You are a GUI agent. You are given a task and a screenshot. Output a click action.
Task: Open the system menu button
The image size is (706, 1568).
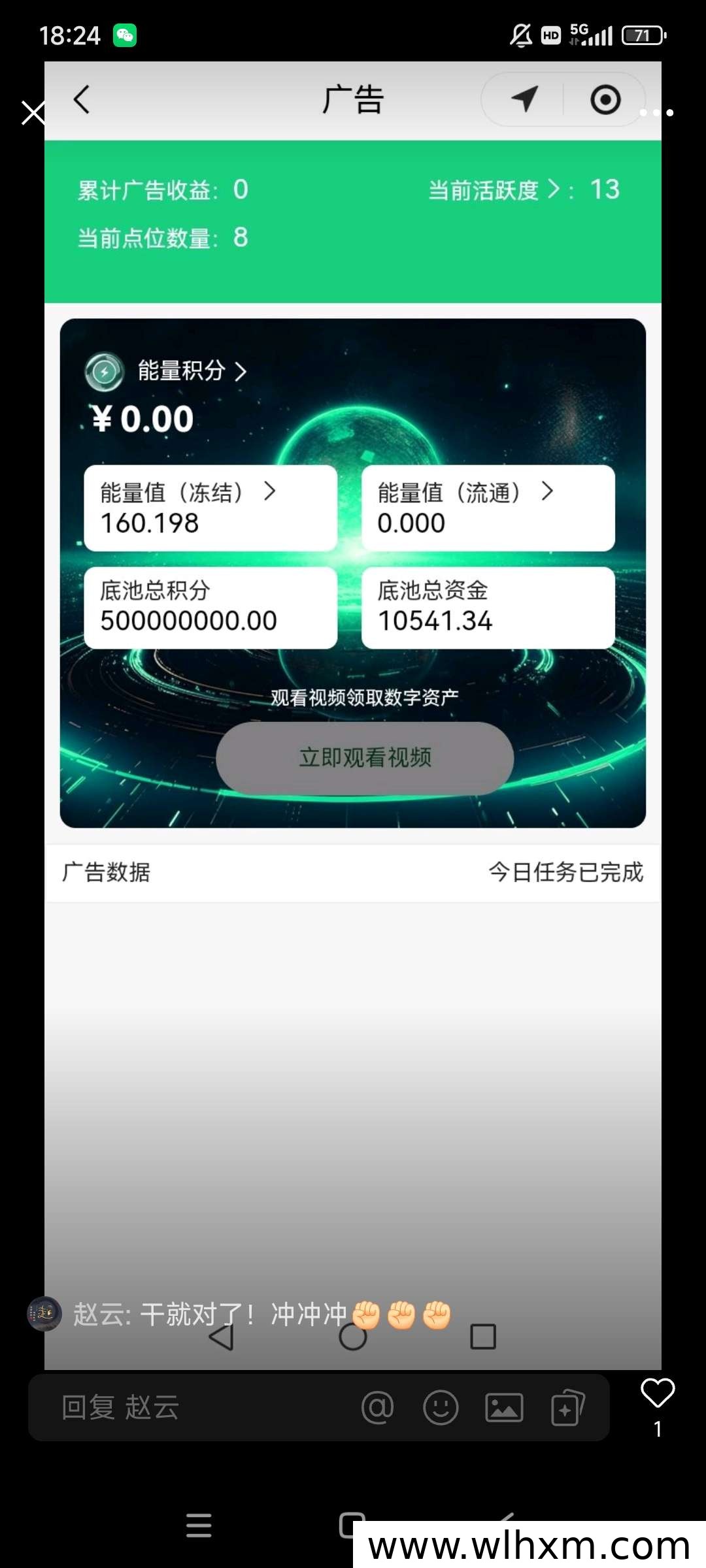[x=199, y=1525]
